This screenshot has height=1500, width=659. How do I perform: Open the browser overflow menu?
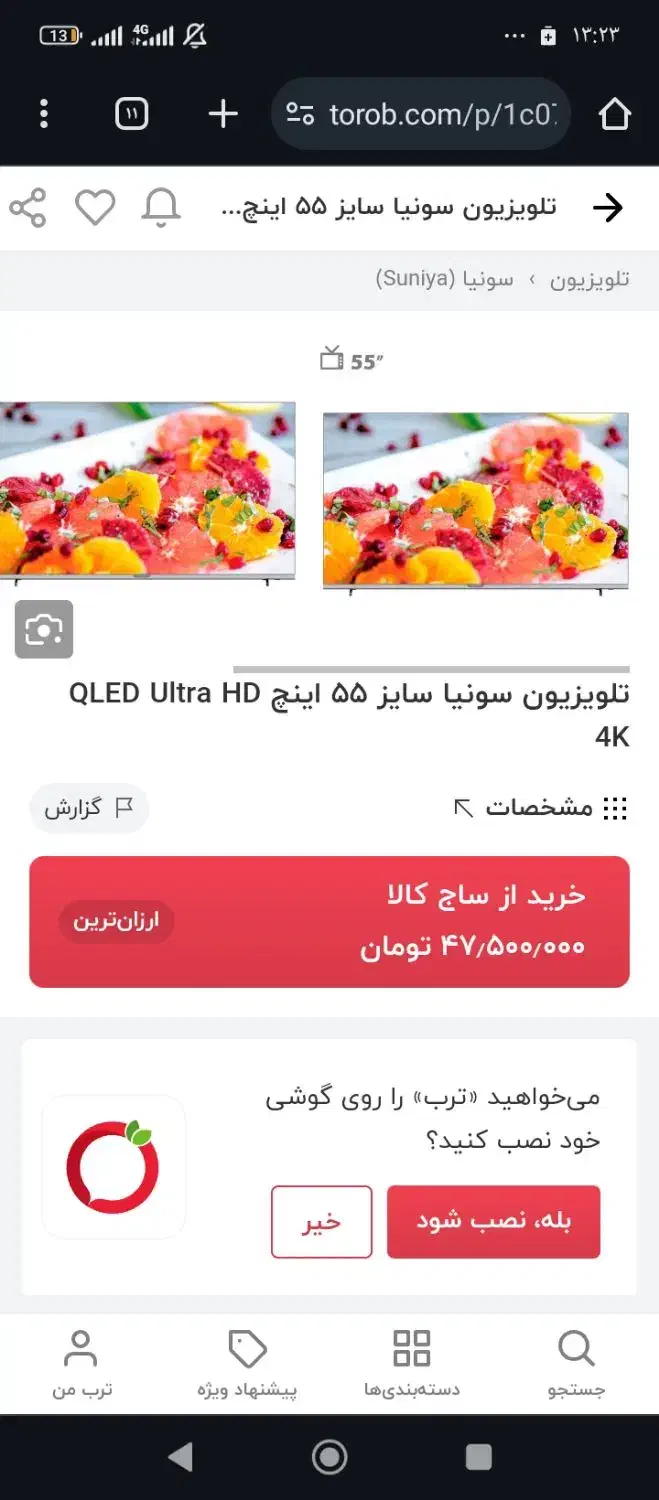tap(43, 114)
